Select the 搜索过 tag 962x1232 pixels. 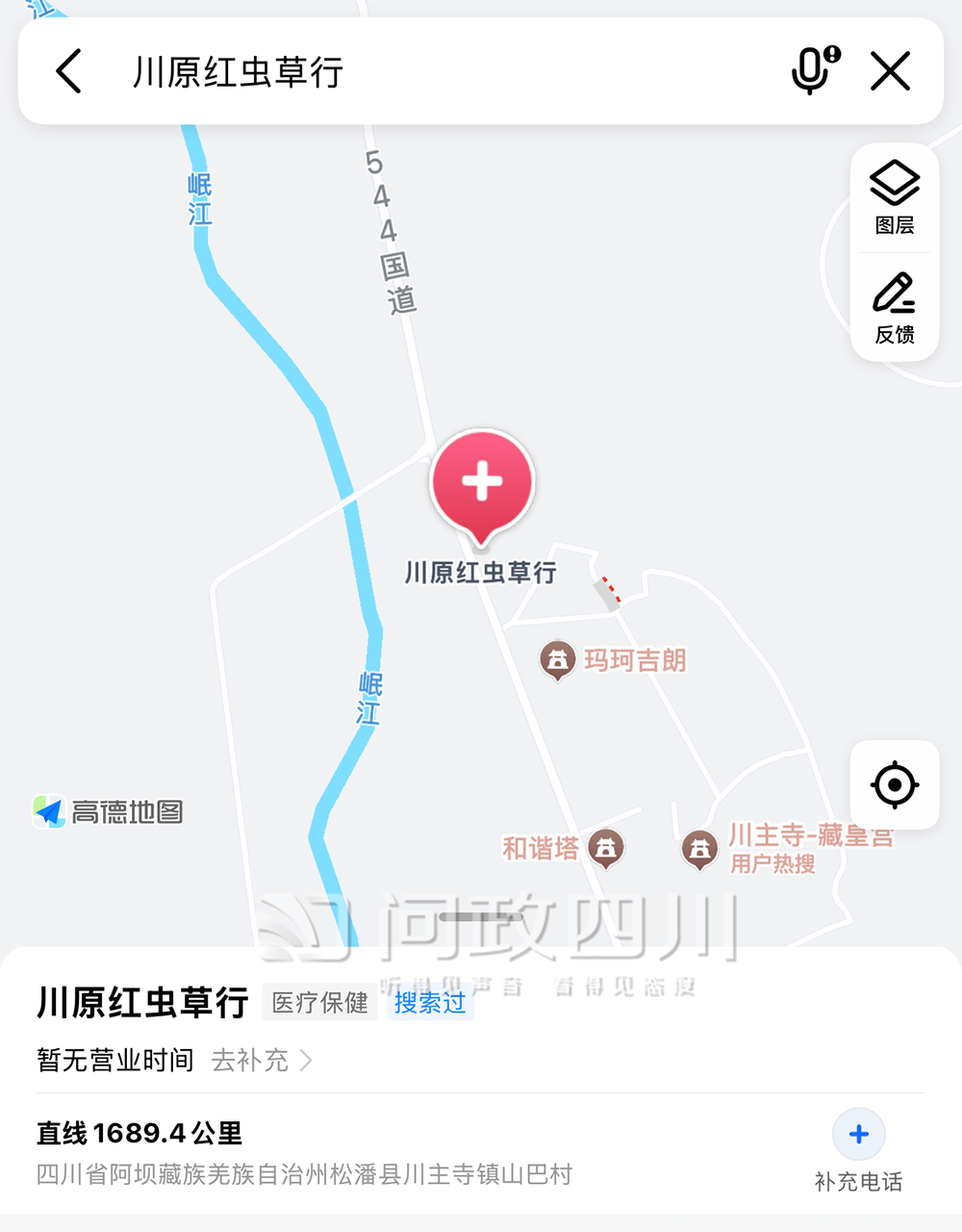(x=430, y=1003)
